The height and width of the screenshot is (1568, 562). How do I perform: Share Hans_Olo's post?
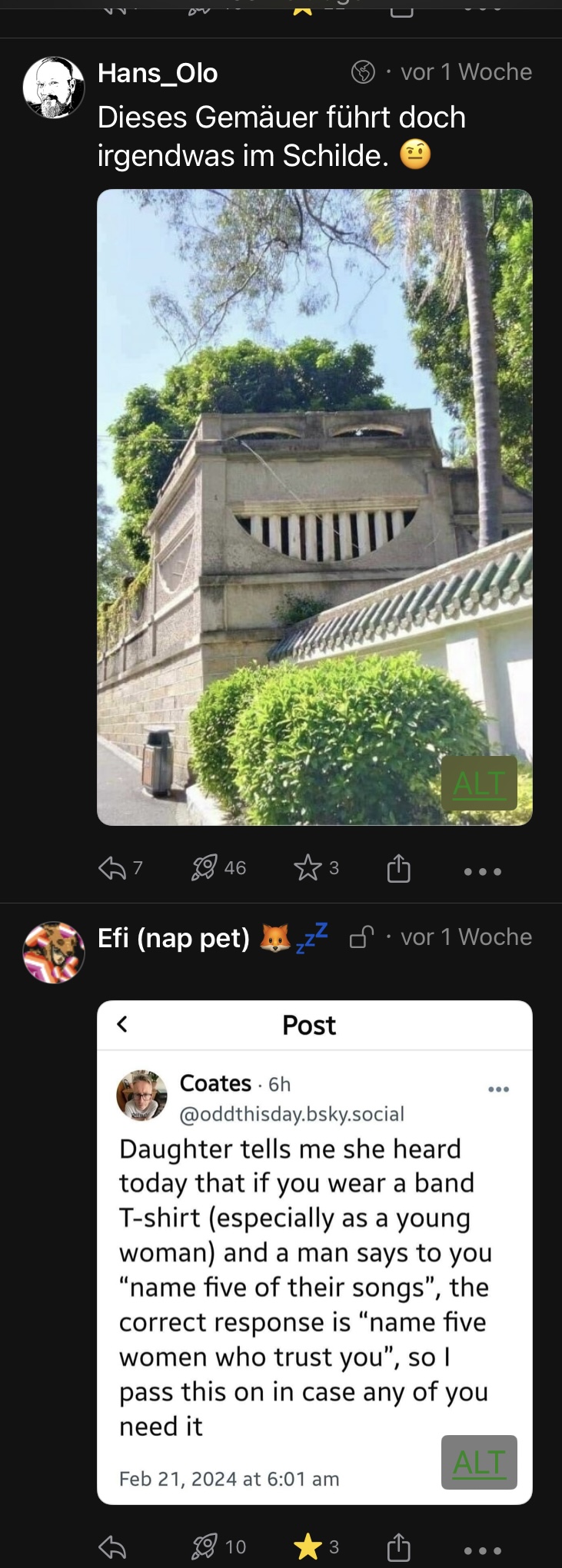click(398, 869)
